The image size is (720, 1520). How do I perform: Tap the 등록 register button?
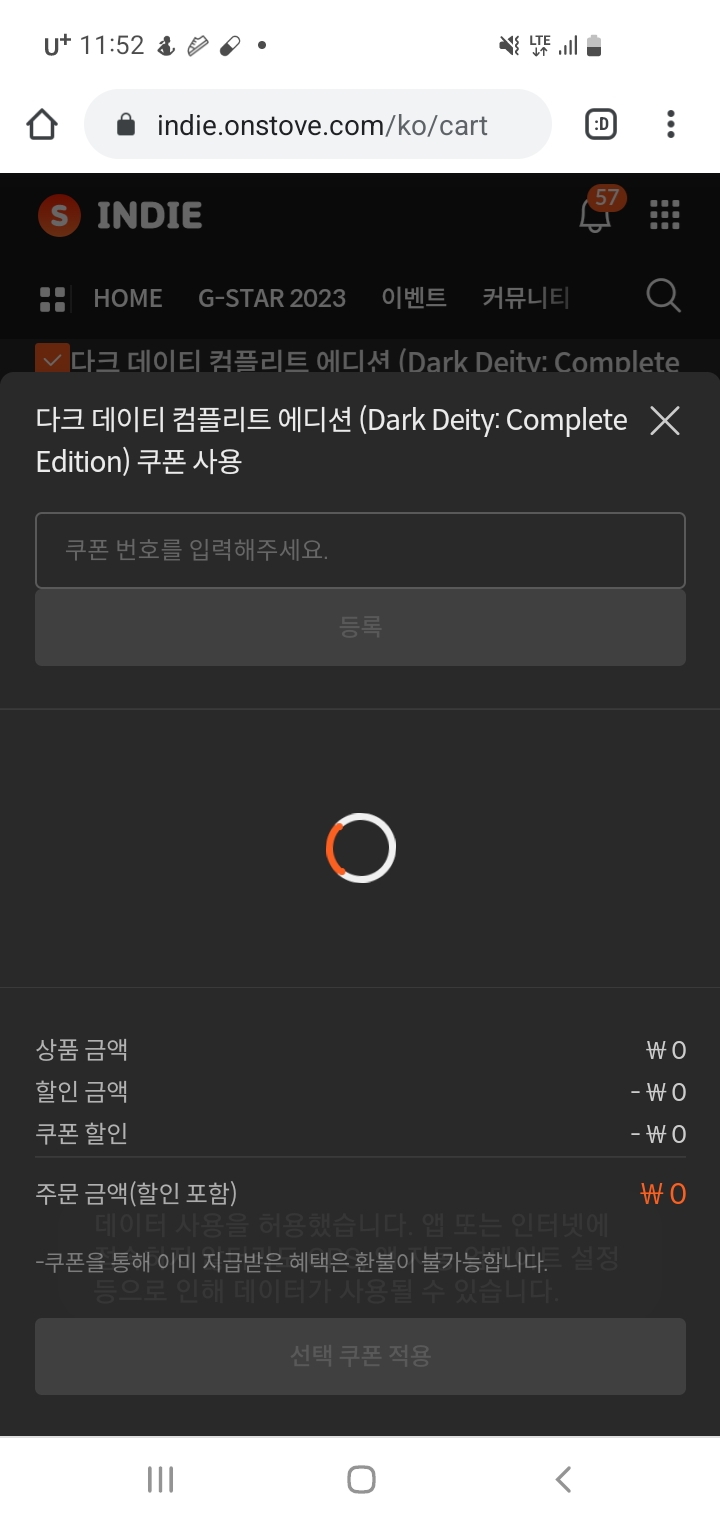(360, 627)
